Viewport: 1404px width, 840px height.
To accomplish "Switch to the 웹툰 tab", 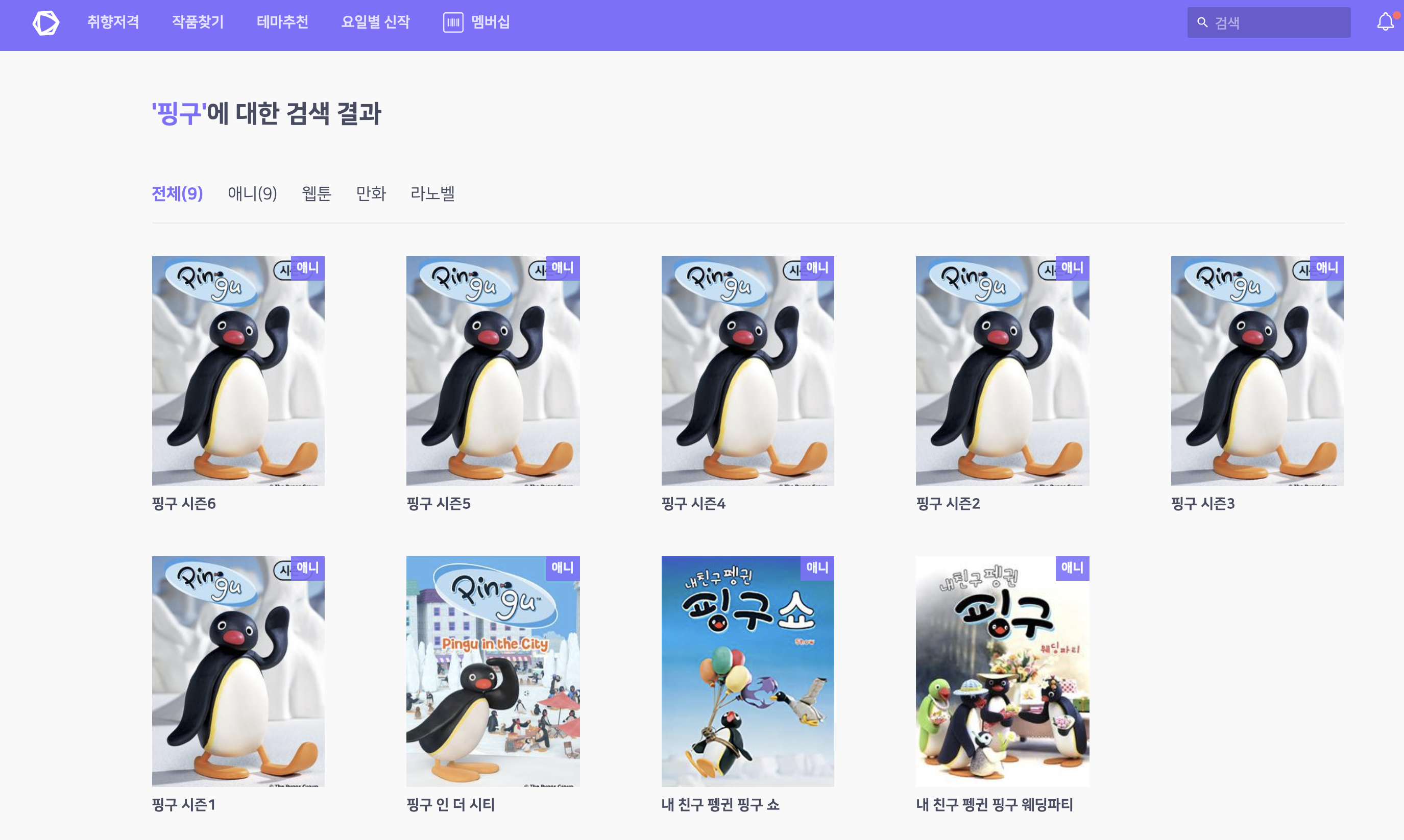I will coord(317,193).
